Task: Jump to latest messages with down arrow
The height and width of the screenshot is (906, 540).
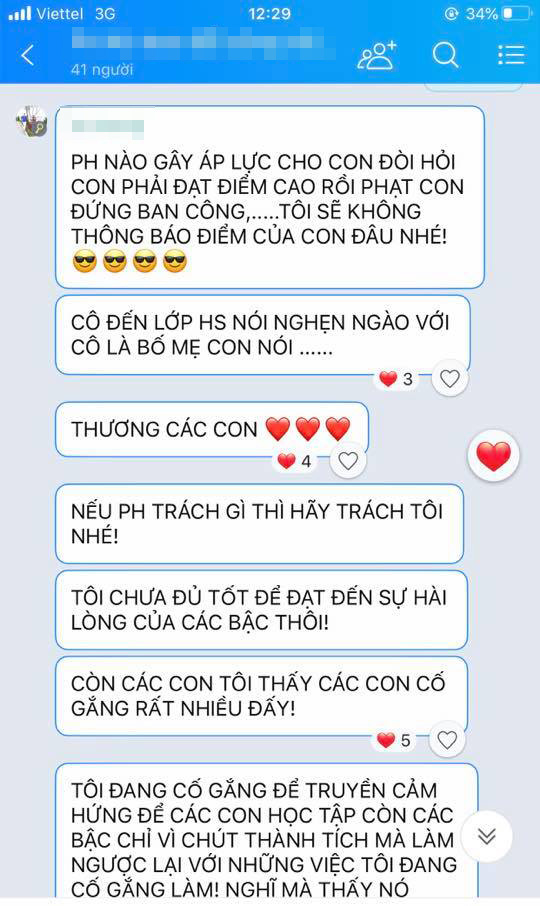Action: pyautogui.click(x=487, y=836)
